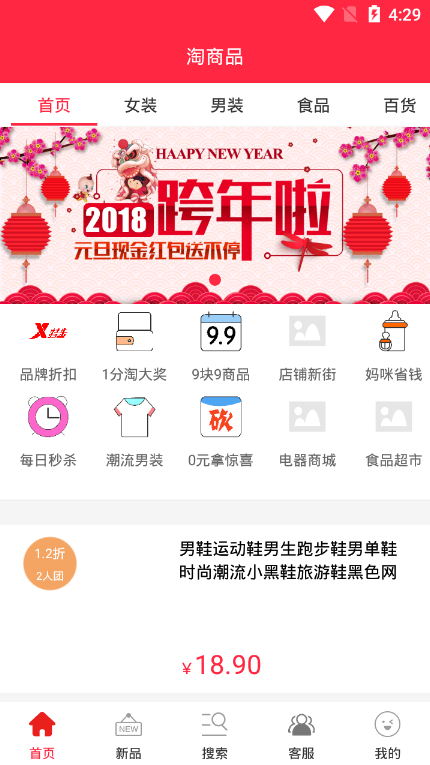Open the 男鞋运动鞋 product priced ¥18.90

coord(215,608)
